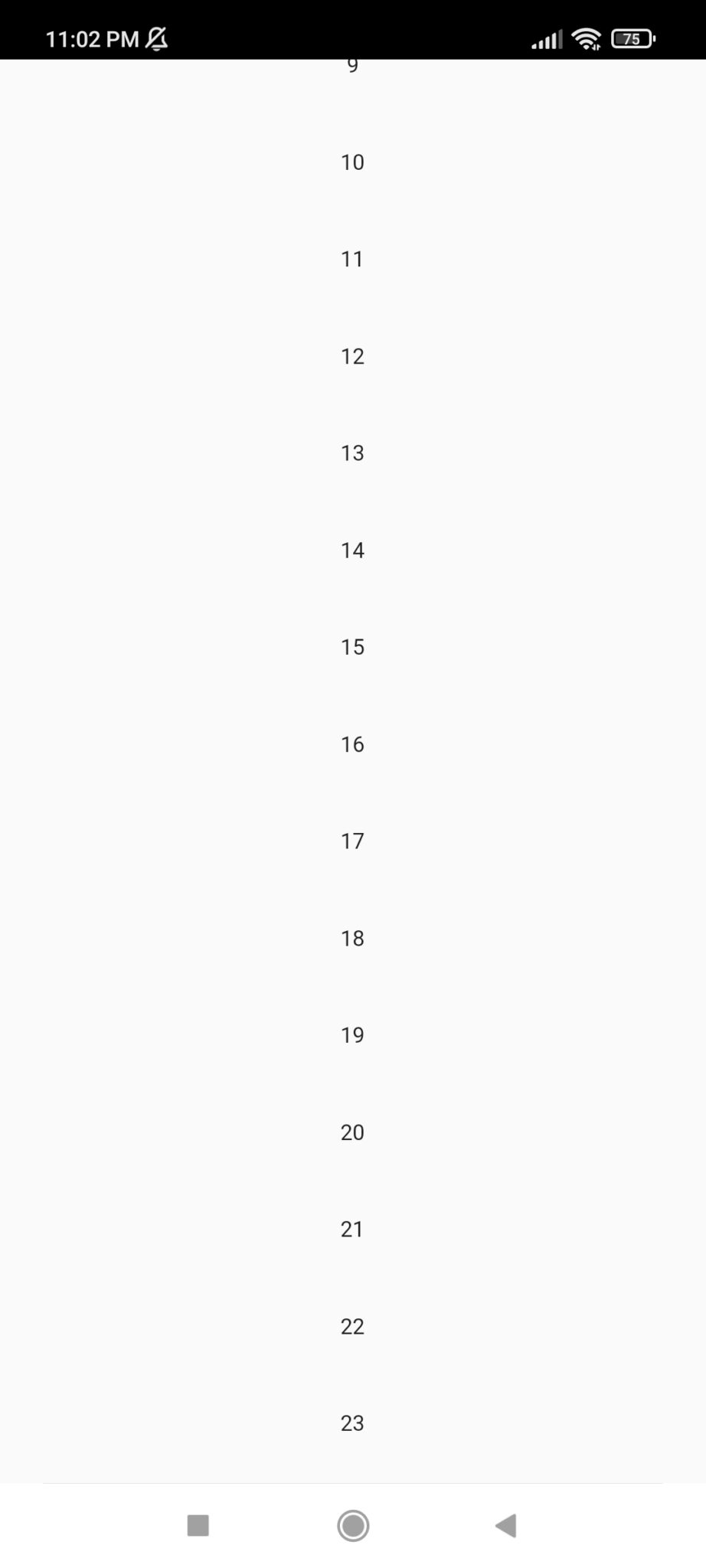This screenshot has height=1568, width=706.
Task: Select list item 20
Action: pyautogui.click(x=352, y=1132)
